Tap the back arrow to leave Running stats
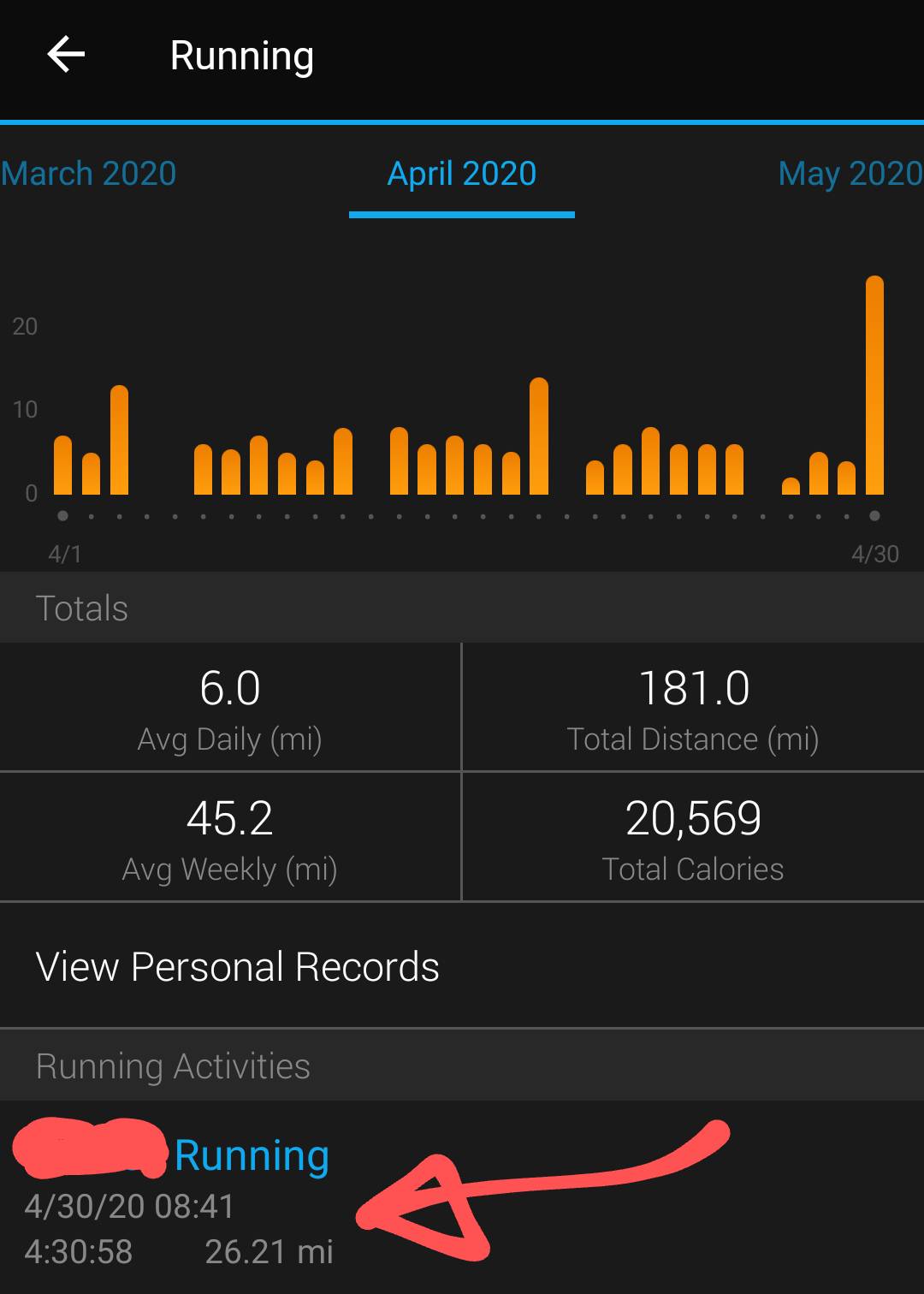This screenshot has height=1294, width=924. (x=64, y=55)
